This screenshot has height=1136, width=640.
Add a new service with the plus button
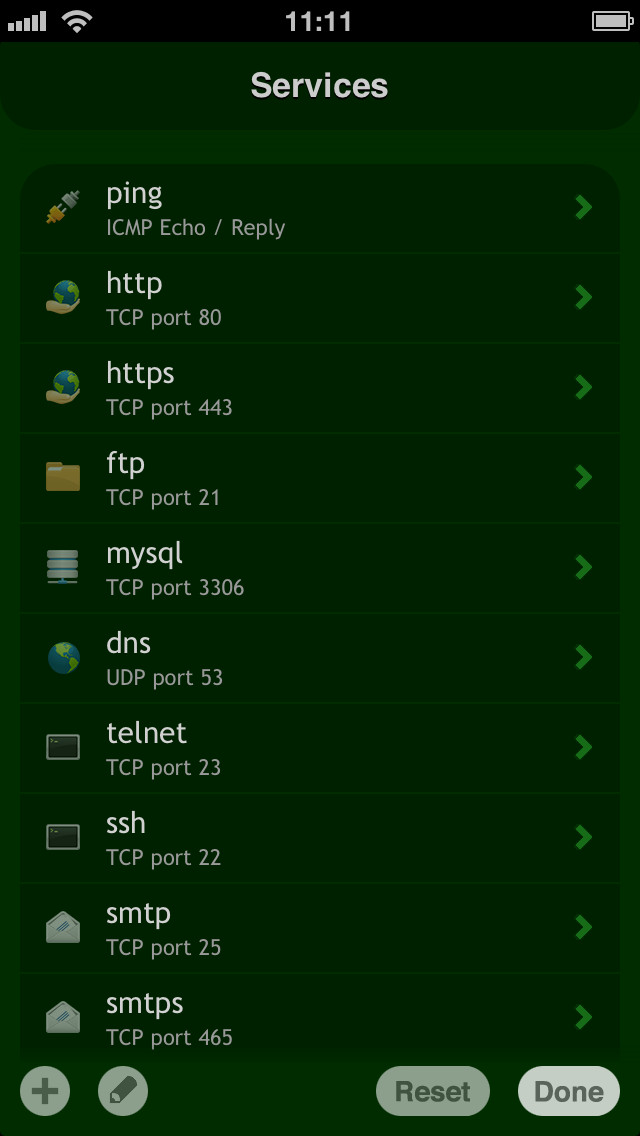pos(45,1090)
